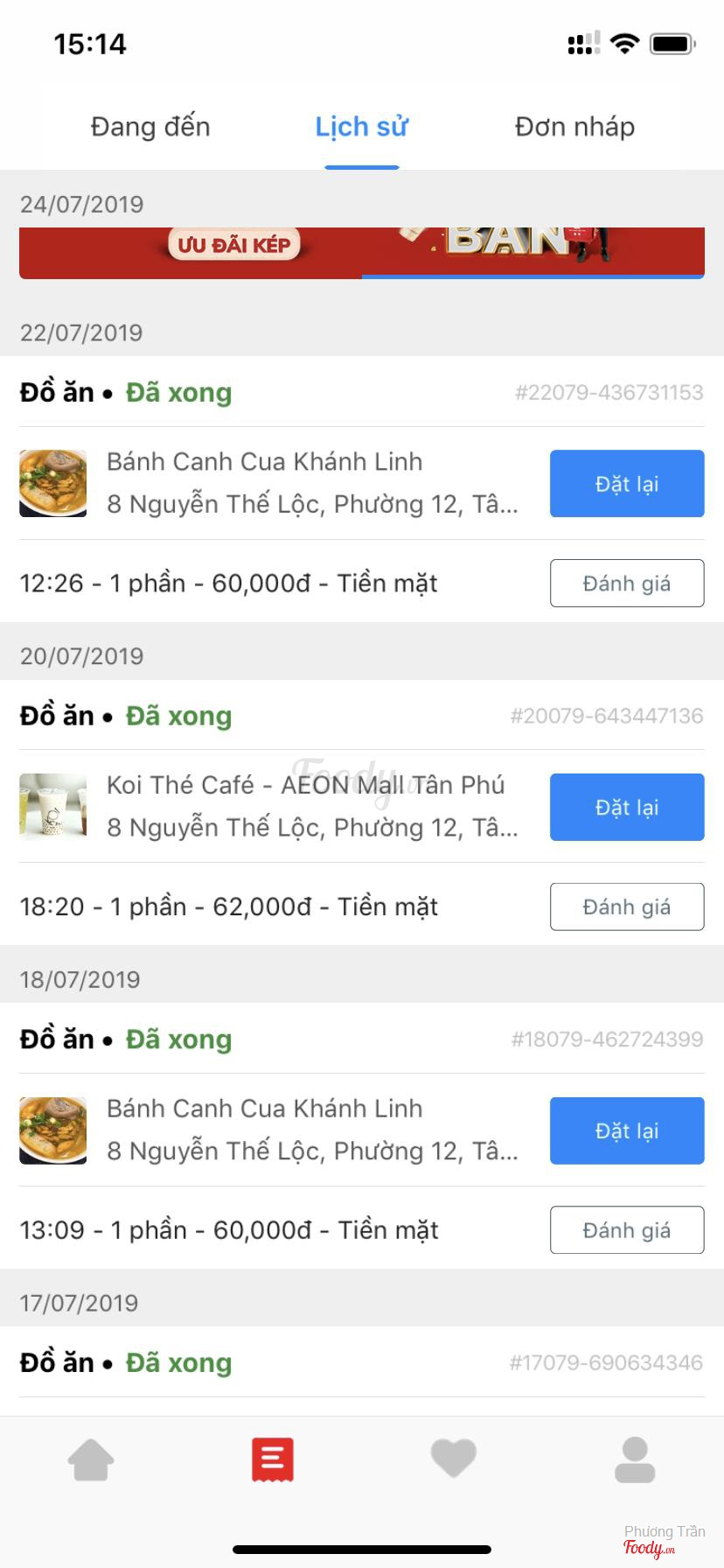Switch to the Đang đến tab

[x=150, y=127]
